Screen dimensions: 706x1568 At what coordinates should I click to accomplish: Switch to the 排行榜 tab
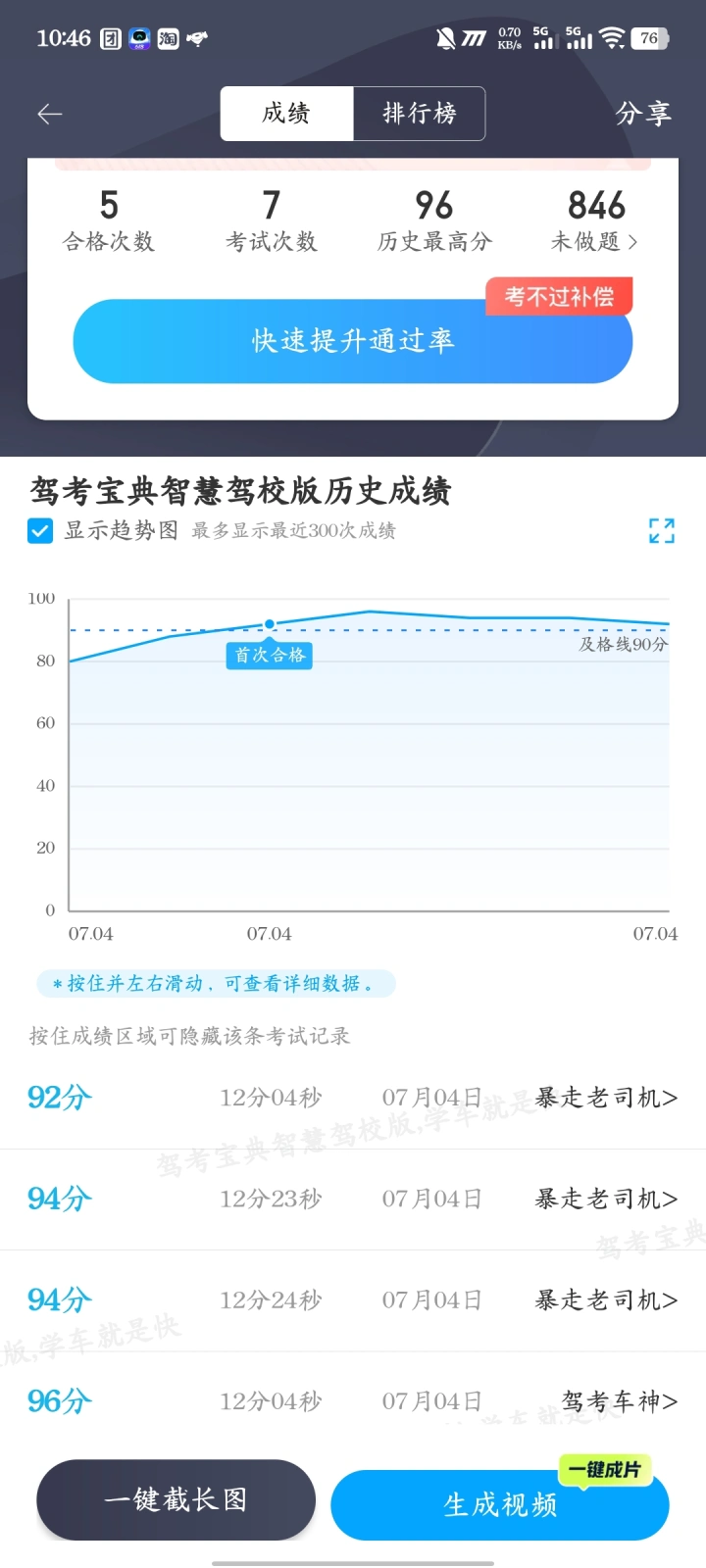pos(419,114)
